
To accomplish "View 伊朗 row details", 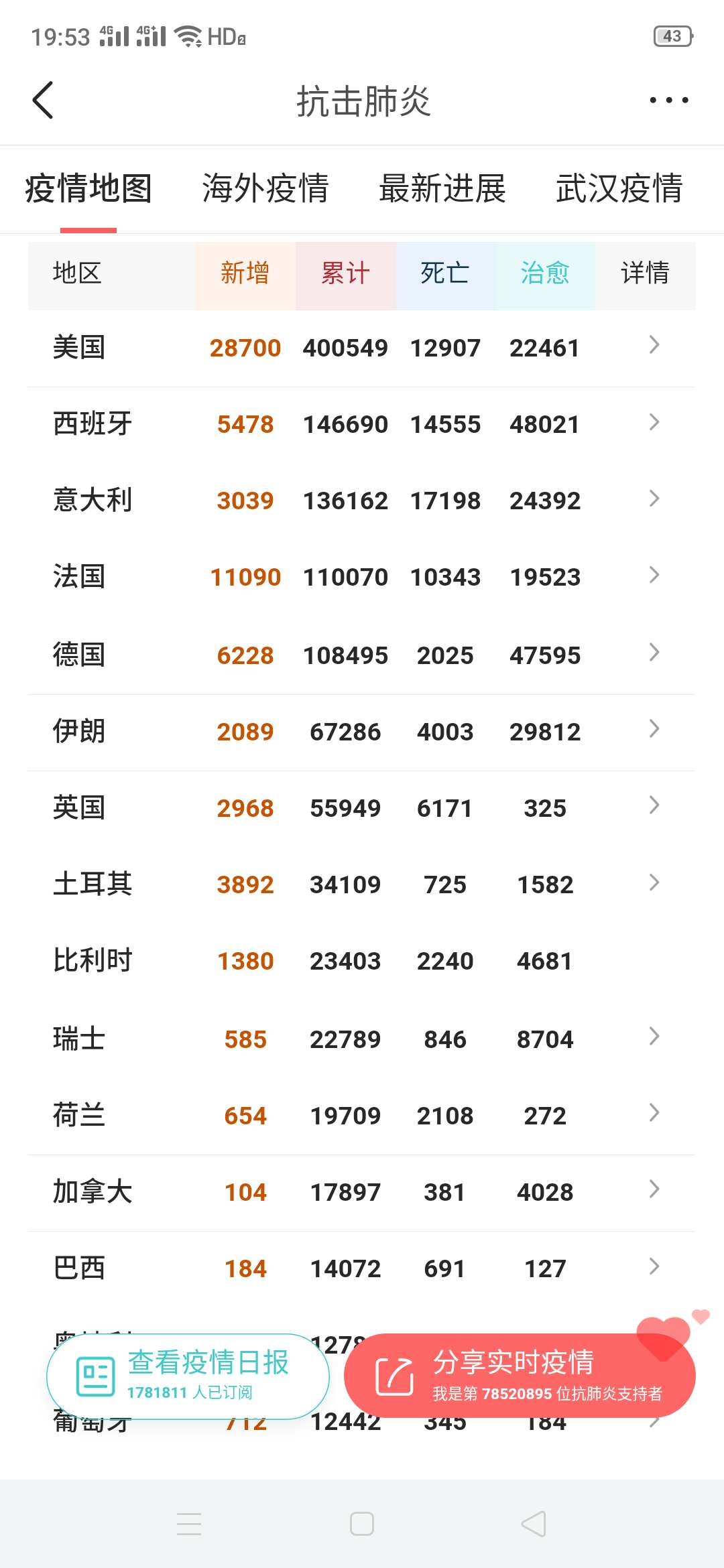I will tap(654, 729).
